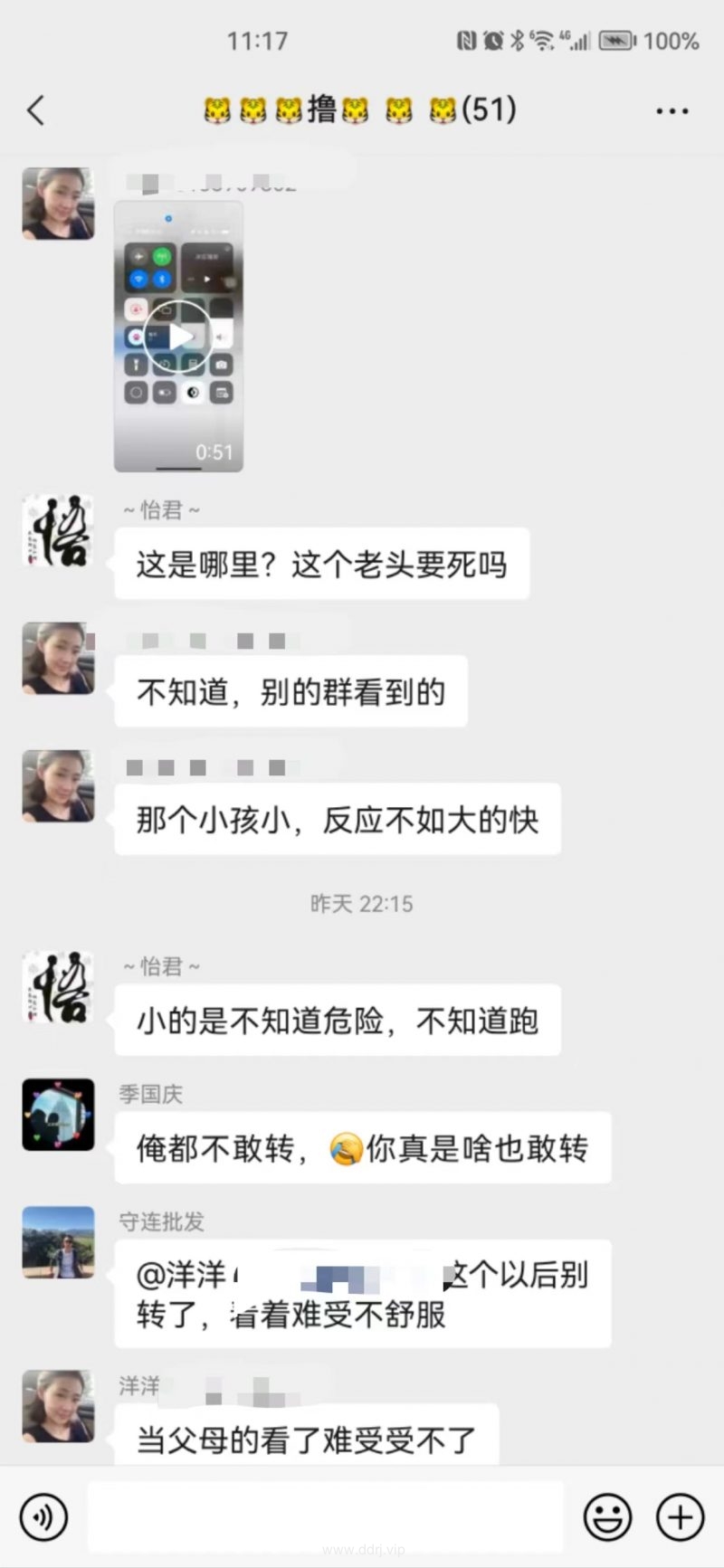Open ~怡君~'s avatar above 这是哪里
The image size is (724, 1568).
pyautogui.click(x=58, y=530)
